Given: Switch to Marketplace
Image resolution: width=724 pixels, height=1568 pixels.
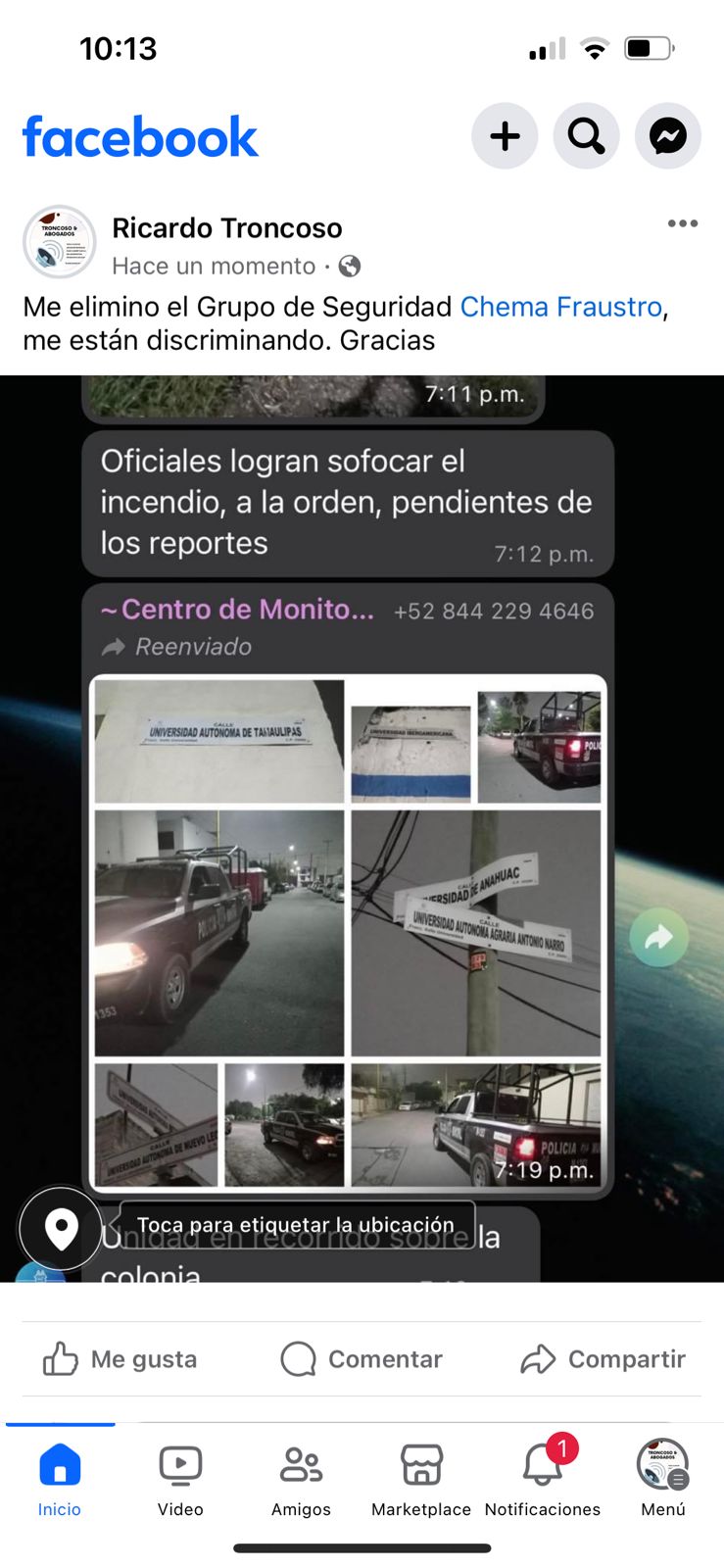Looking at the screenshot, I should click(421, 1480).
